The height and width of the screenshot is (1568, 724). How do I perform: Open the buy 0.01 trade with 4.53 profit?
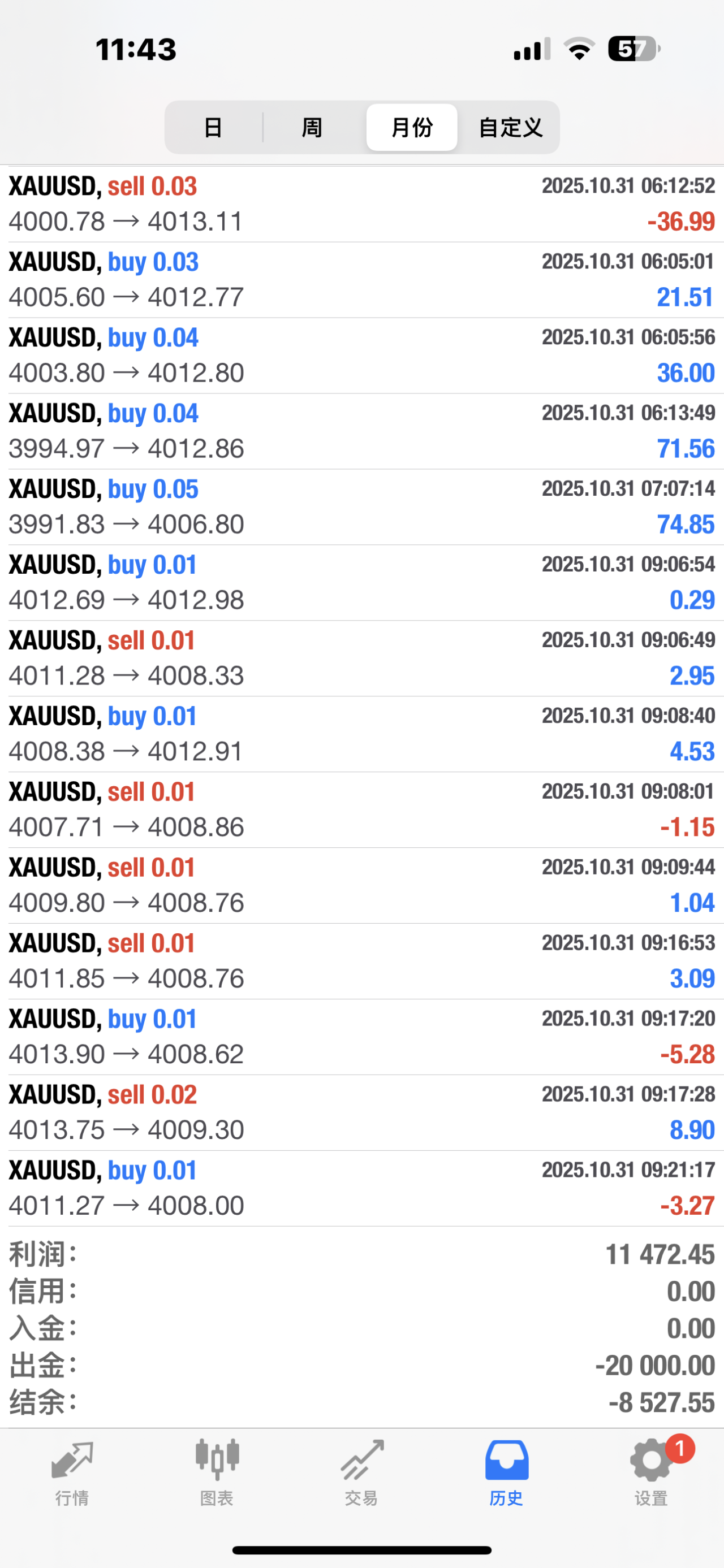click(x=361, y=734)
